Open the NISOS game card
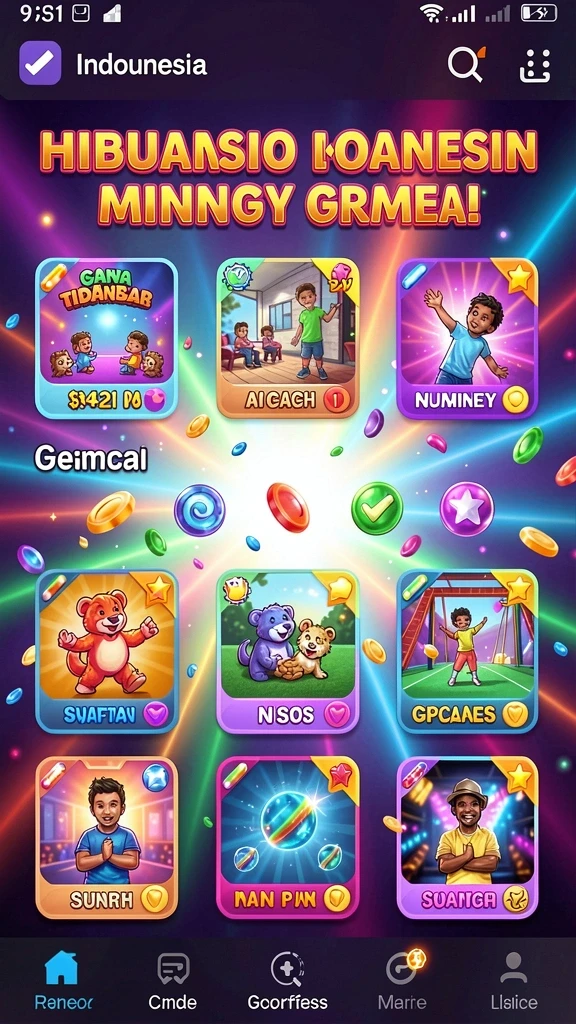Screen dimensions: 576x1024 288,650
